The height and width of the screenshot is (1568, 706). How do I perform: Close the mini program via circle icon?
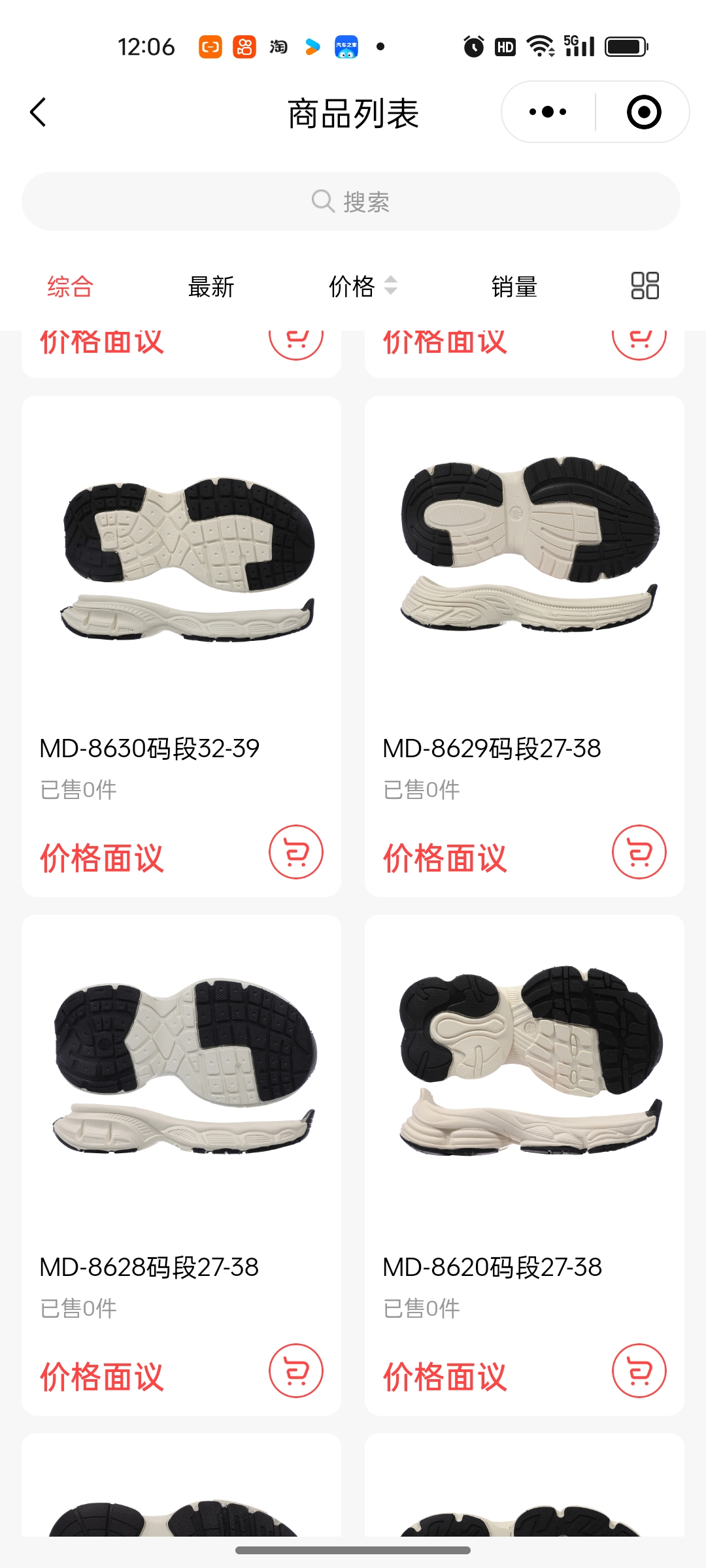pos(644,112)
